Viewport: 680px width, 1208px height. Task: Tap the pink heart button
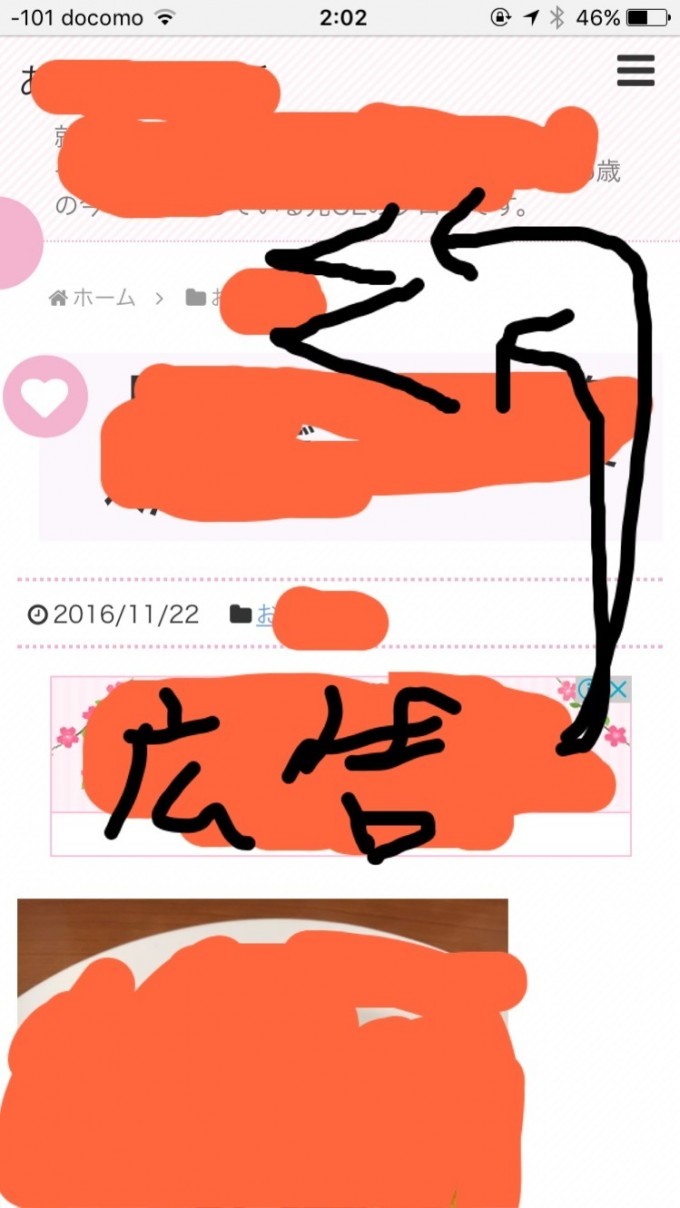click(x=45, y=397)
